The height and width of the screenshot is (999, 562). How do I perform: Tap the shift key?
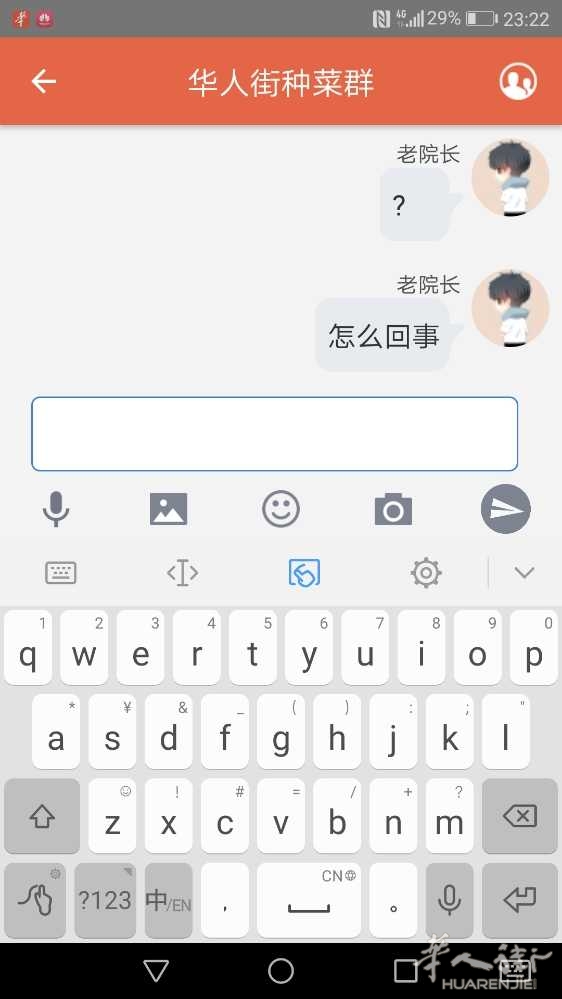tap(42, 816)
